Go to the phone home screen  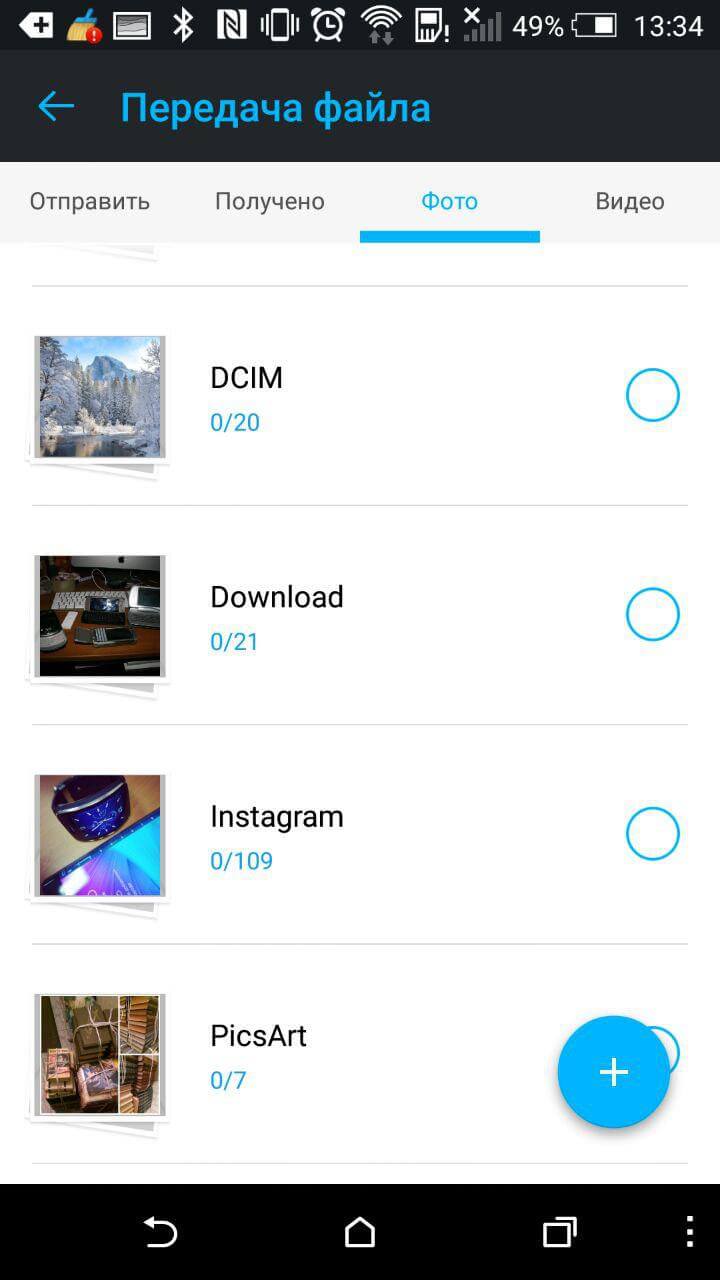point(360,1232)
